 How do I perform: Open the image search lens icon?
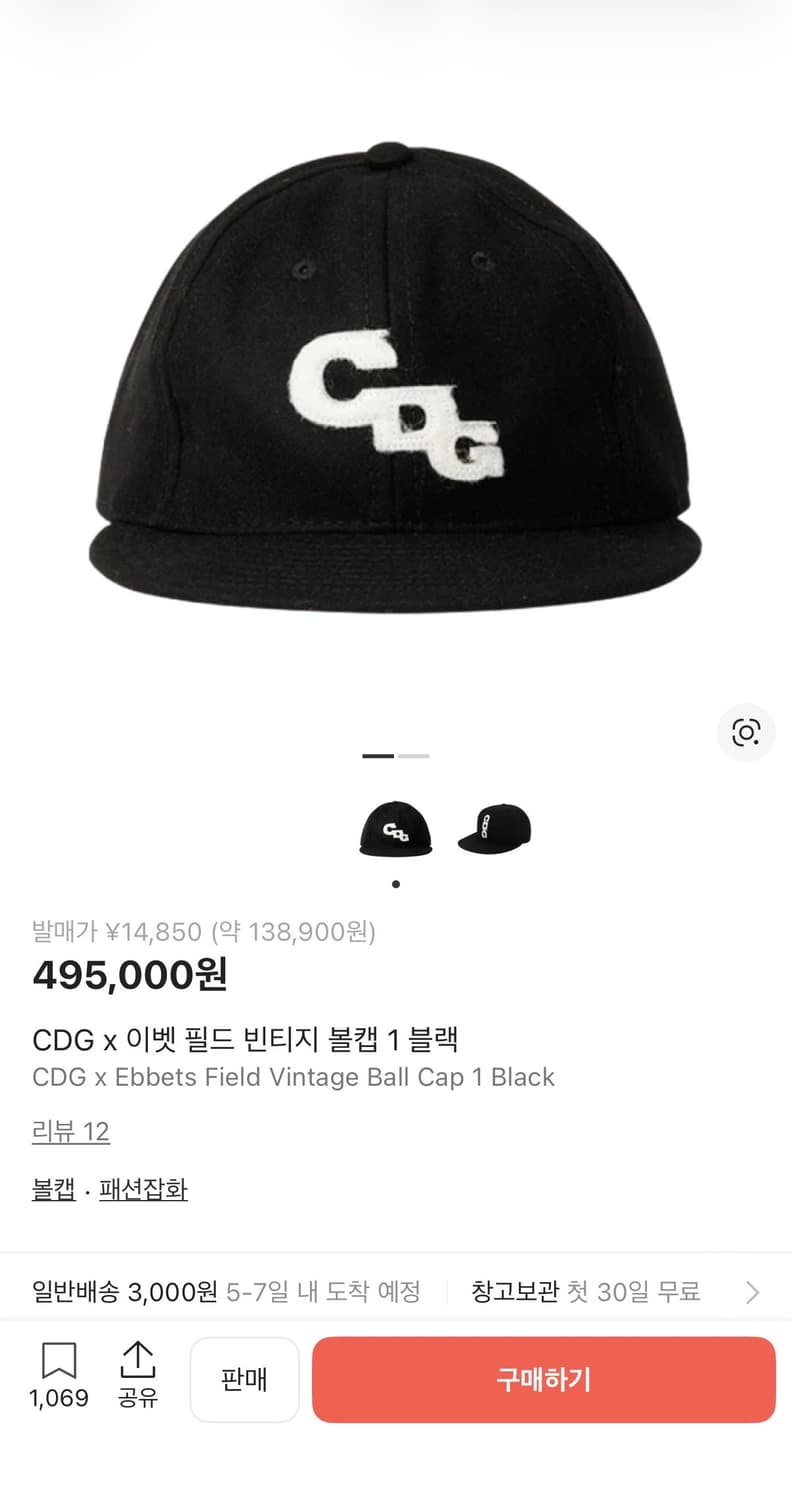point(746,733)
